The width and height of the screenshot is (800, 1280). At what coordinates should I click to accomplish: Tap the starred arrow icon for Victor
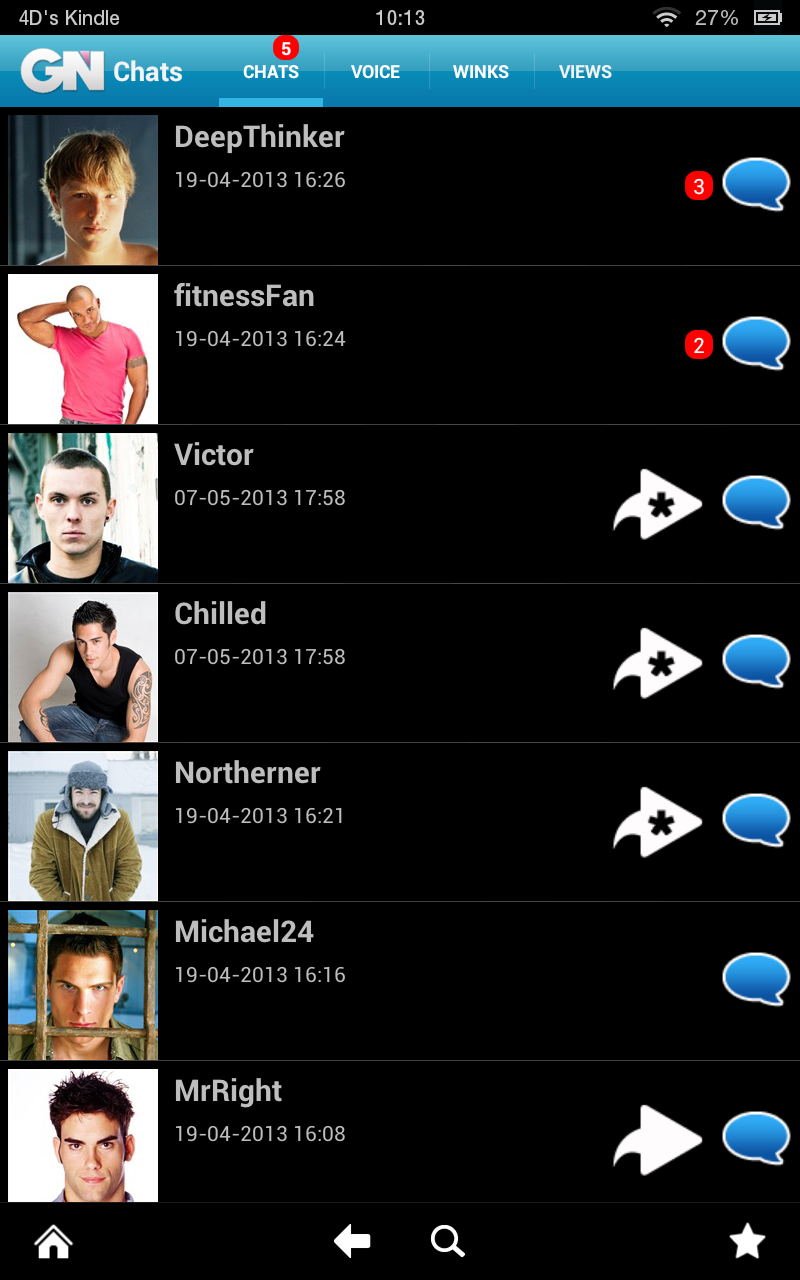(657, 504)
